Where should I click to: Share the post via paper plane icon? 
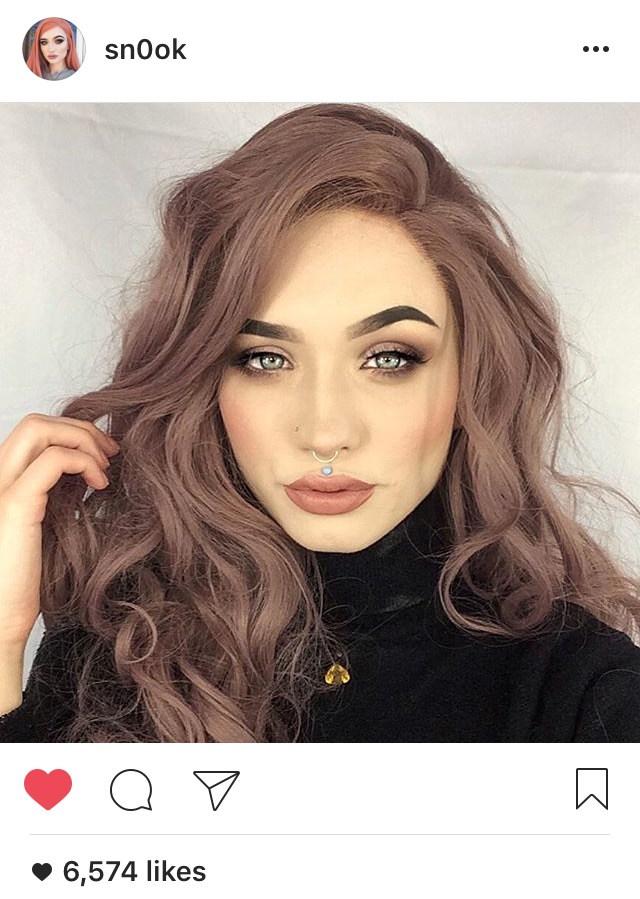[x=216, y=790]
